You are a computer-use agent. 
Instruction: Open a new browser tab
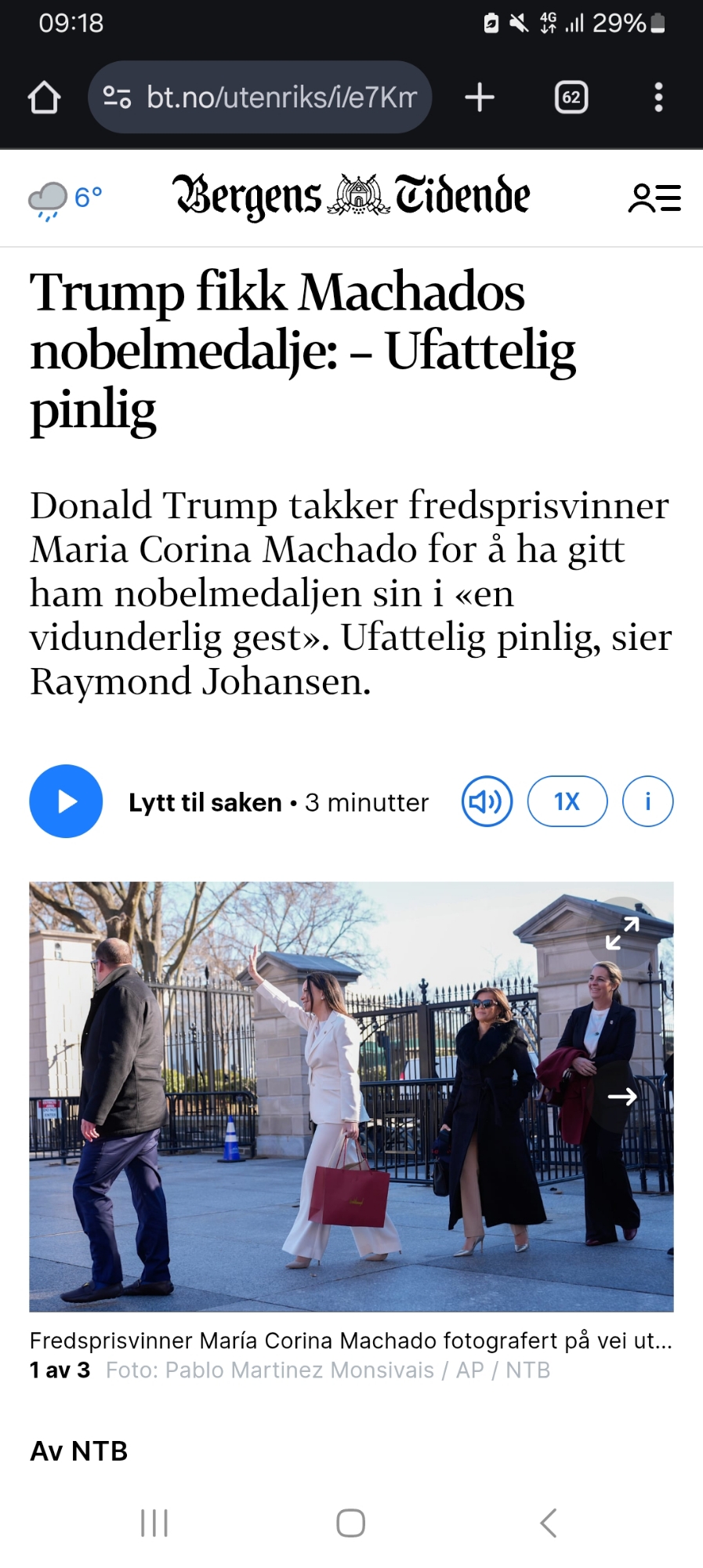pyautogui.click(x=480, y=97)
